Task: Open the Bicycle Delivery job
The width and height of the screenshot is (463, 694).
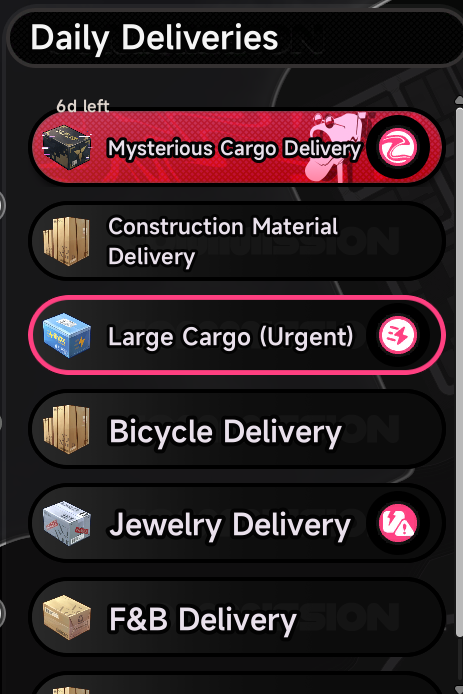Action: 237,430
